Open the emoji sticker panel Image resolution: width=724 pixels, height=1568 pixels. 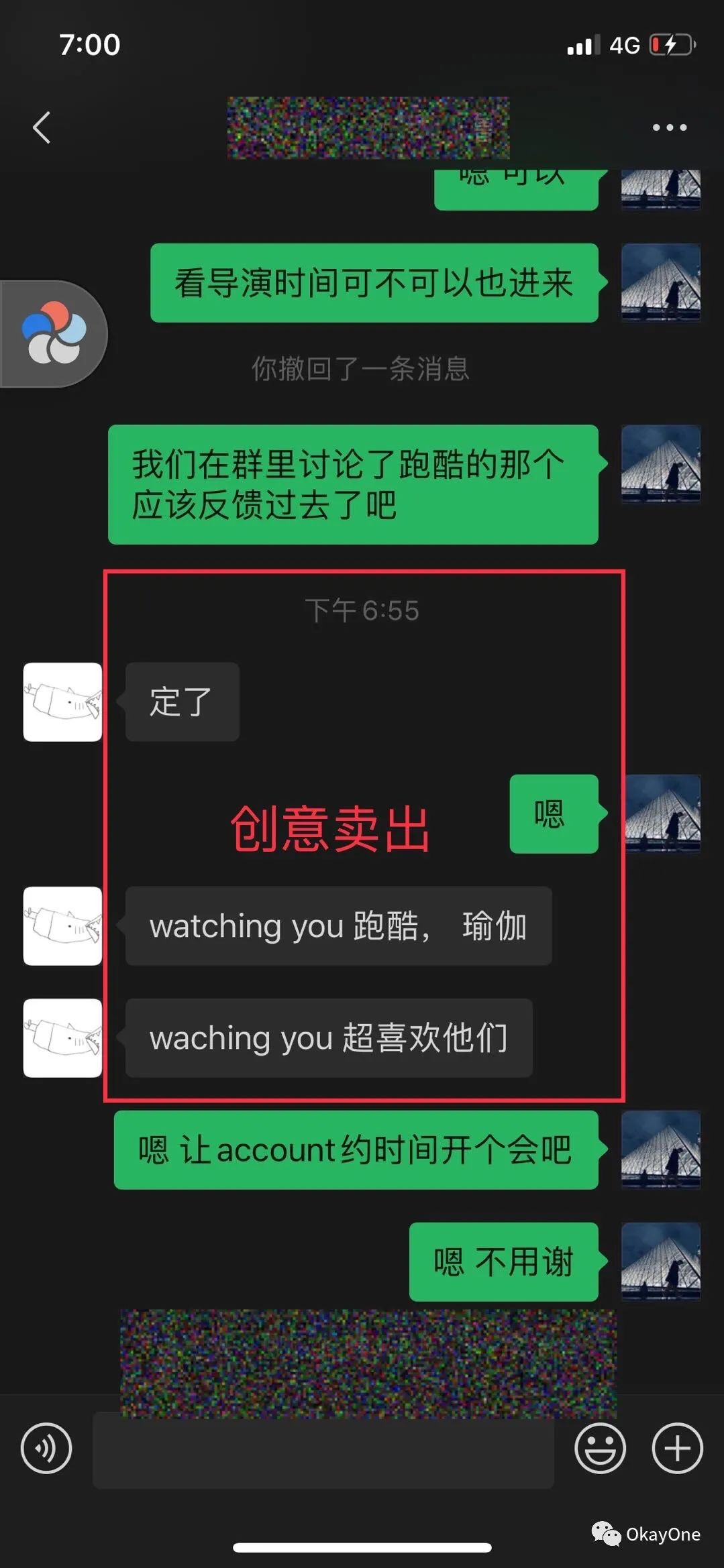[x=600, y=1448]
